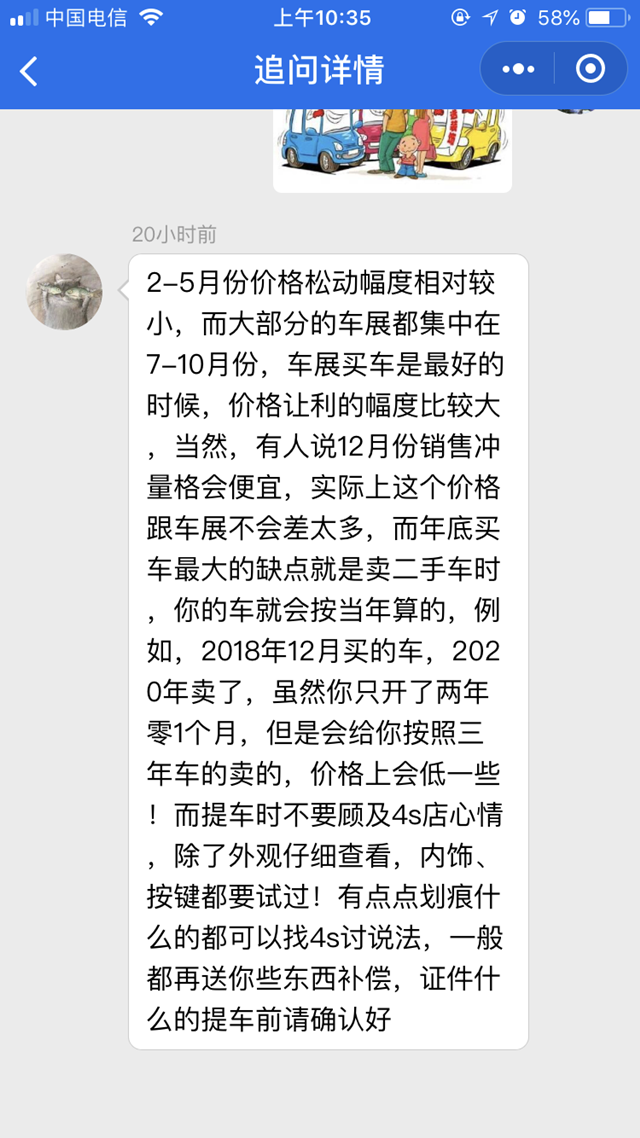The width and height of the screenshot is (640, 1138).
Task: Open the replier's profile avatar
Action: (64, 291)
